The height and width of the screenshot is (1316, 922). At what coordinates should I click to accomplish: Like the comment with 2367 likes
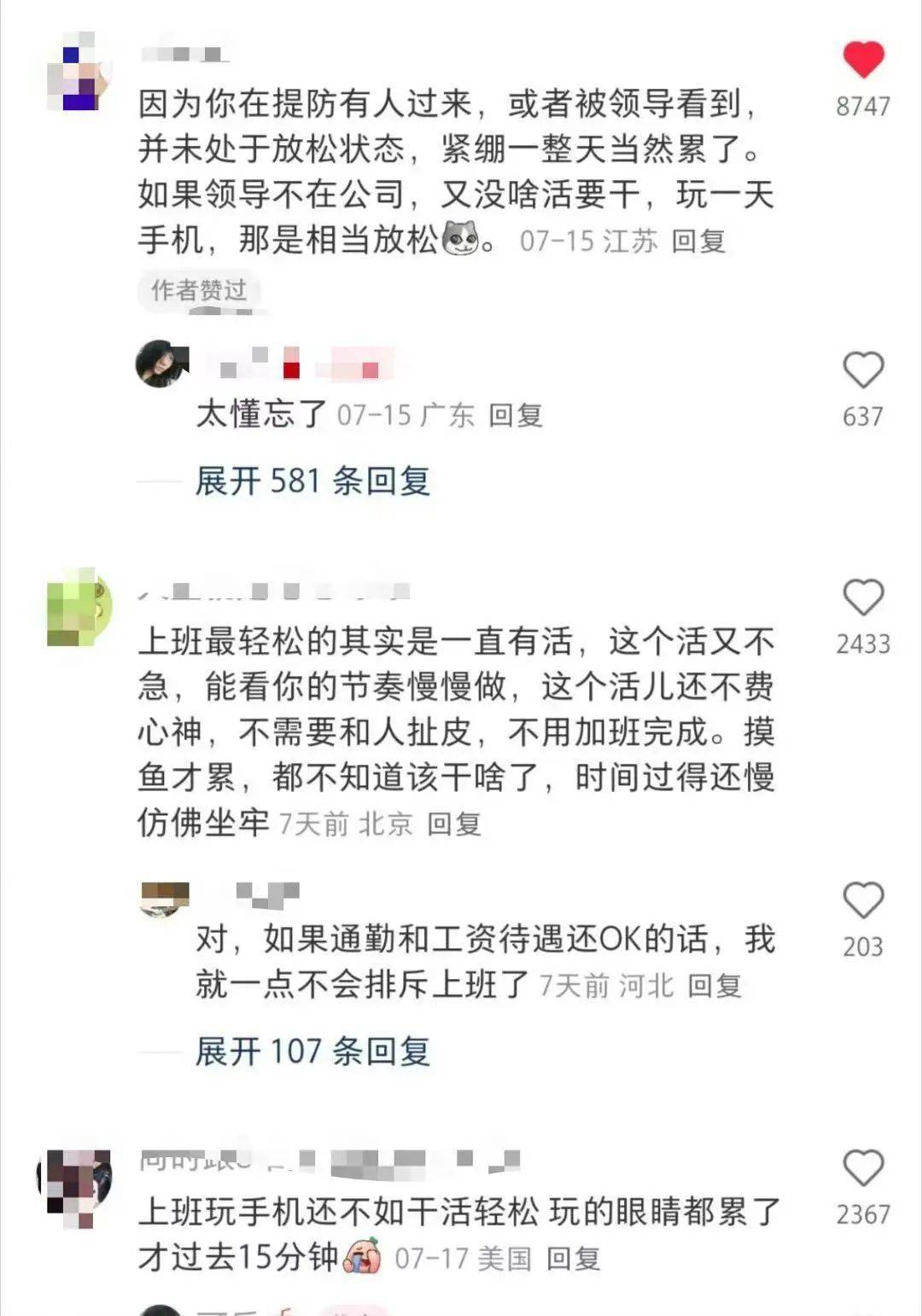[x=863, y=1168]
